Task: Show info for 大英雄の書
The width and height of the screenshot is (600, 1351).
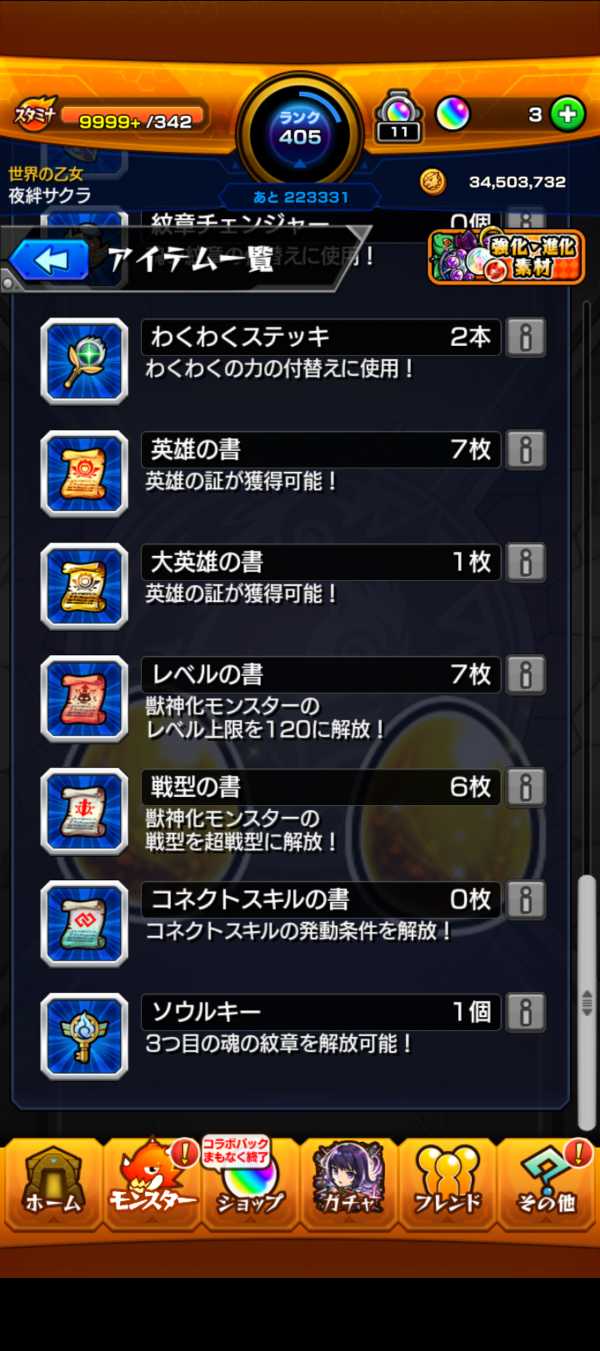Action: pos(525,562)
